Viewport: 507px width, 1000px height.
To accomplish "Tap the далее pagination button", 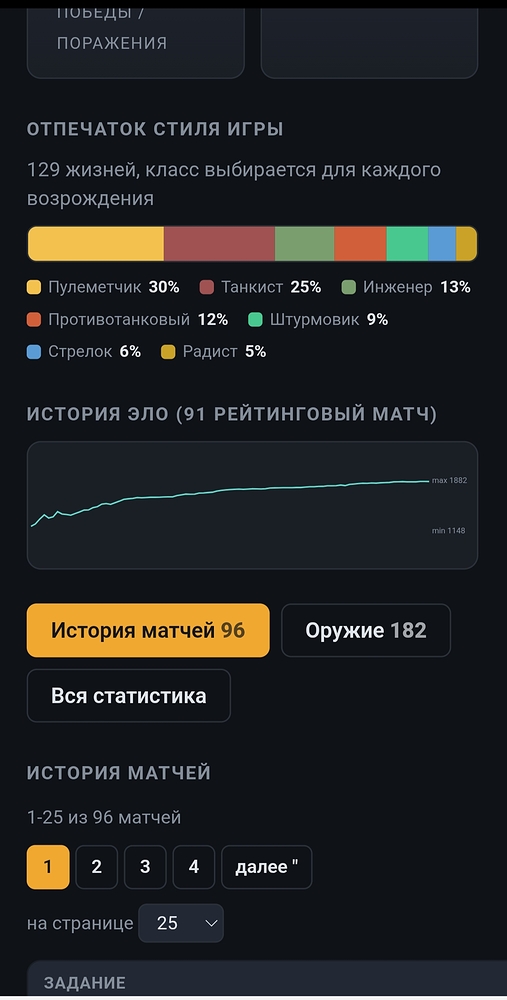I will click(267, 867).
